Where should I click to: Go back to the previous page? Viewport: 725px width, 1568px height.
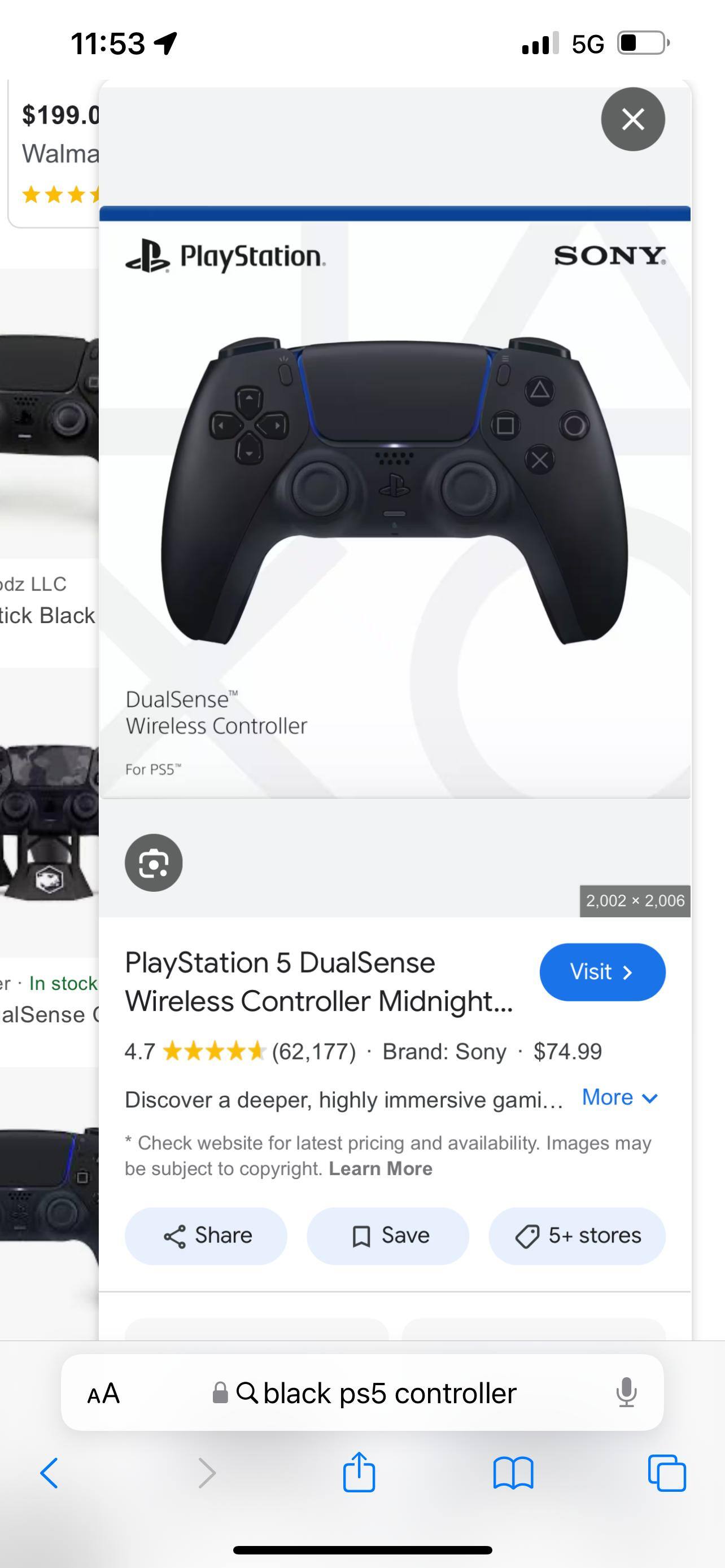click(x=50, y=1474)
